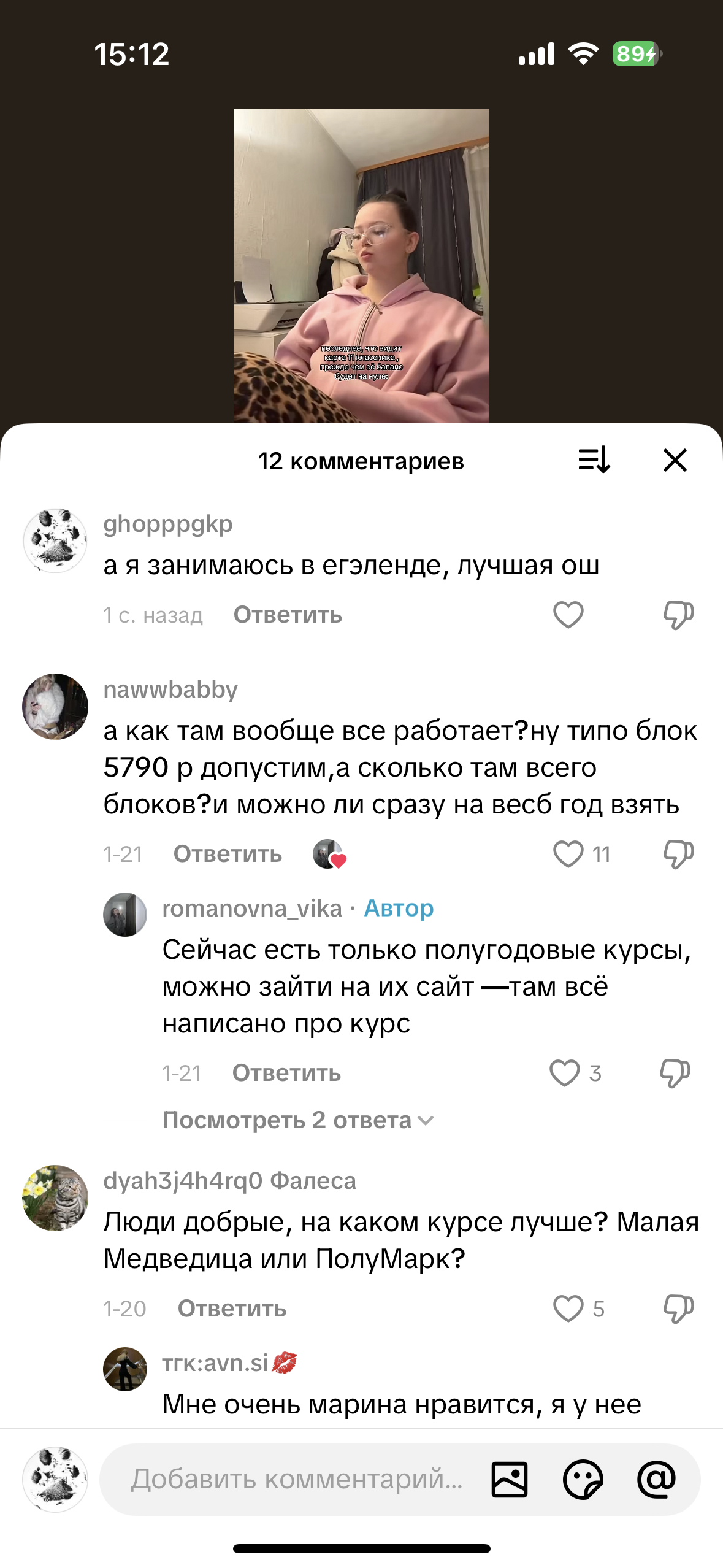Like dyah3j4h4rq0 Фалеса's comment
Viewport: 723px width, 1568px height.
(568, 1309)
